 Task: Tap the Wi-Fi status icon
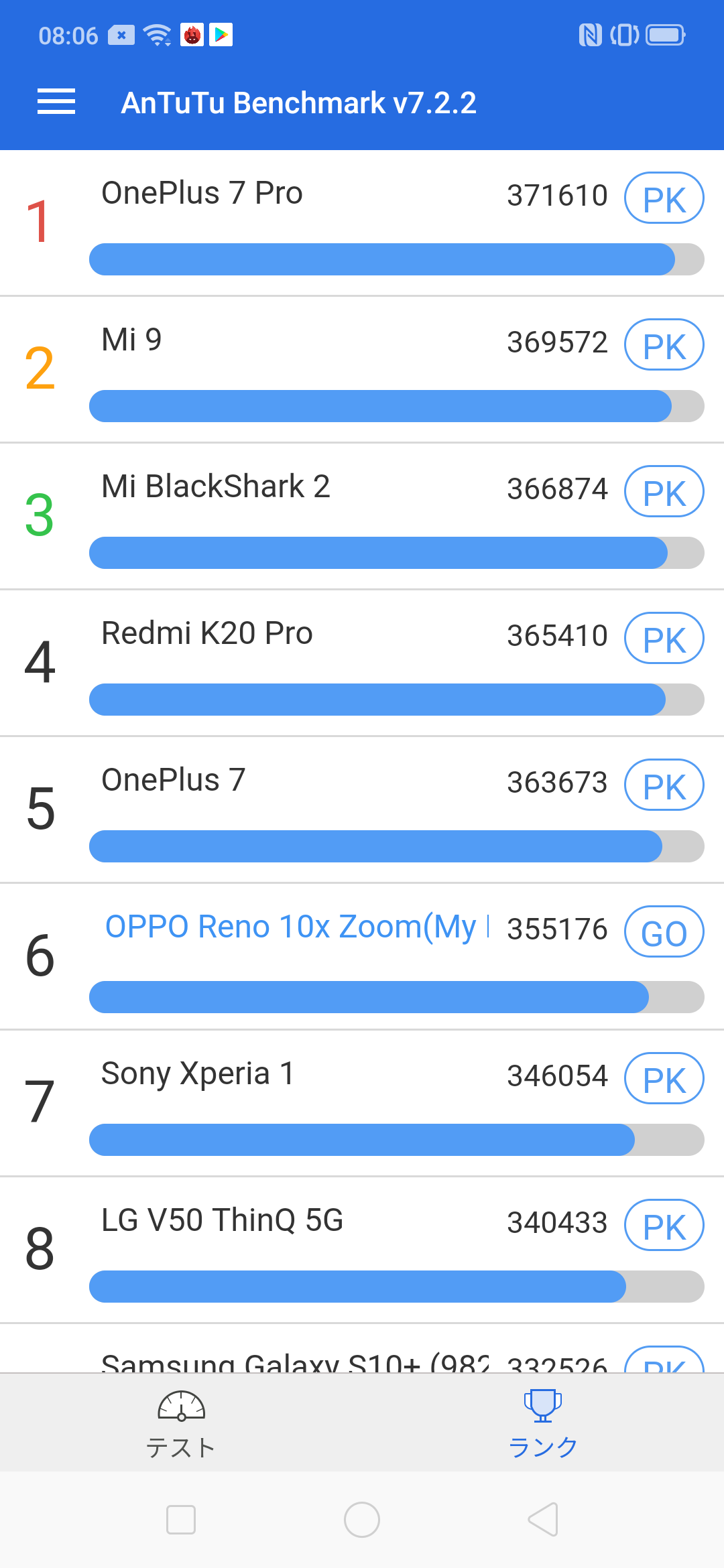[157, 35]
